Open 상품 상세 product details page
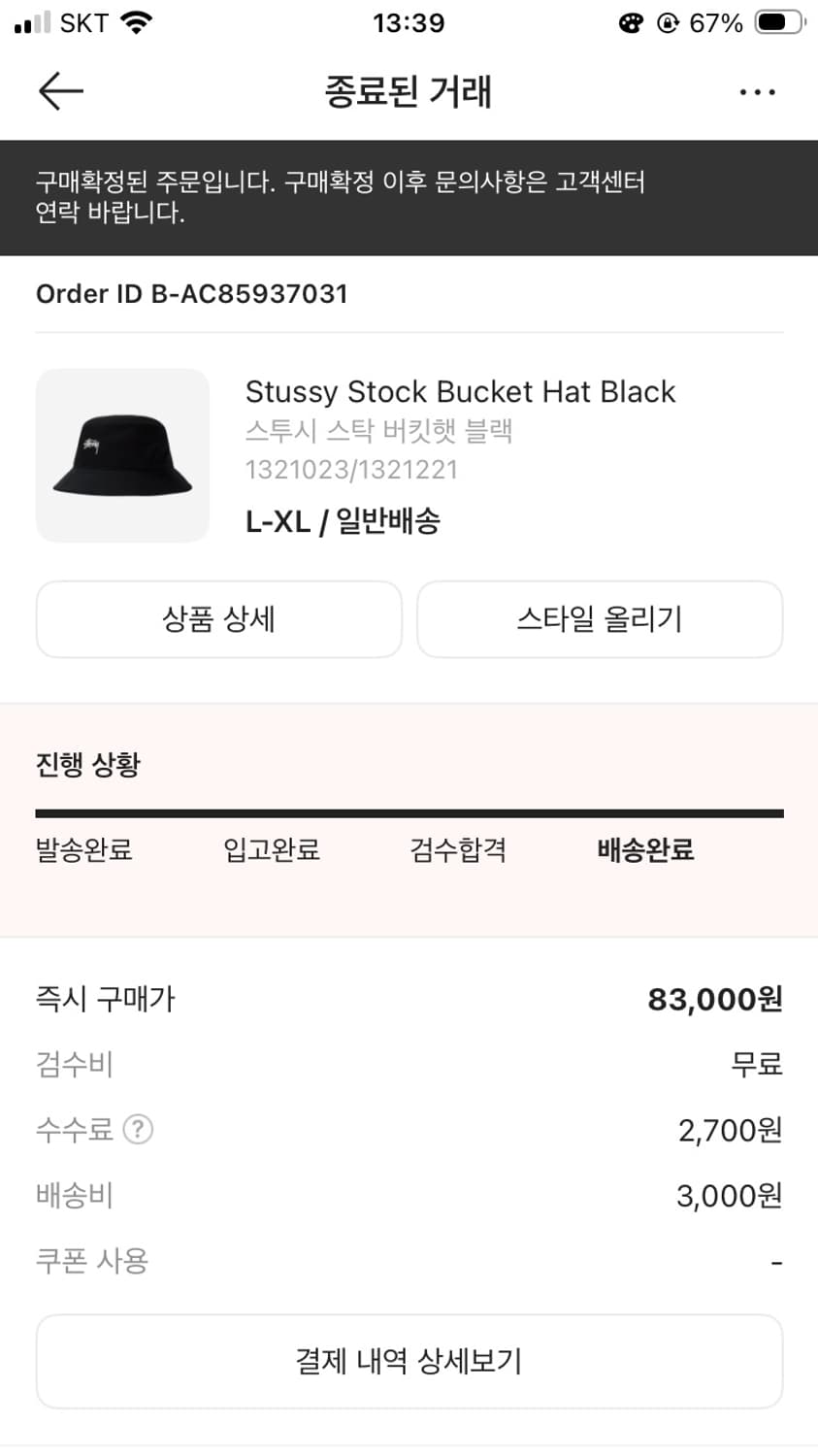818x1456 pixels. (x=218, y=619)
